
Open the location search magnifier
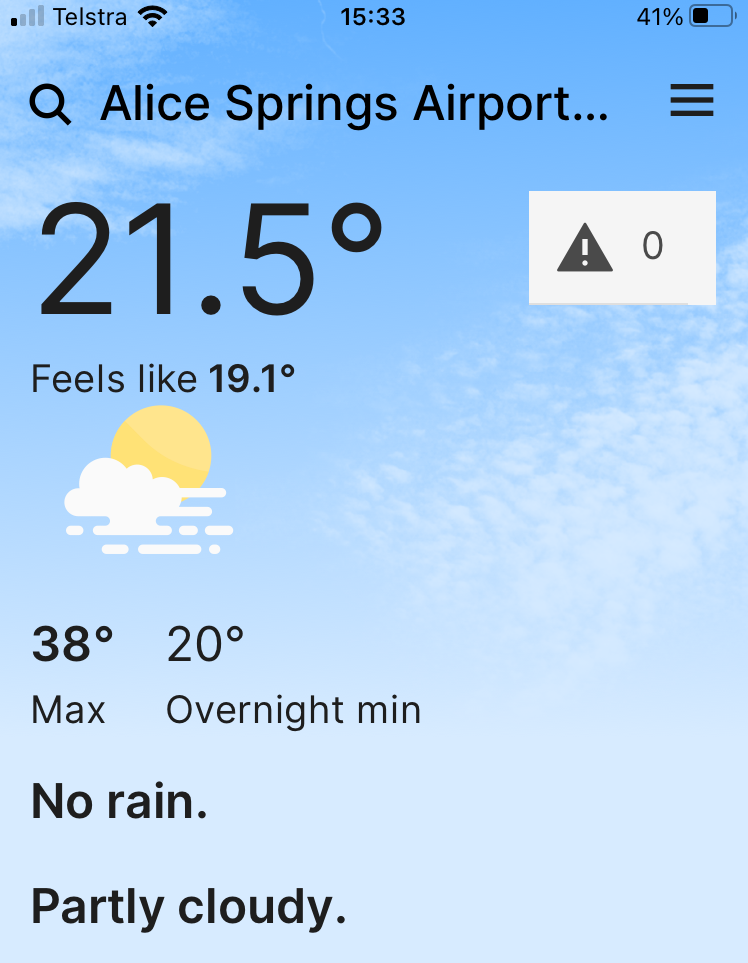[x=50, y=104]
